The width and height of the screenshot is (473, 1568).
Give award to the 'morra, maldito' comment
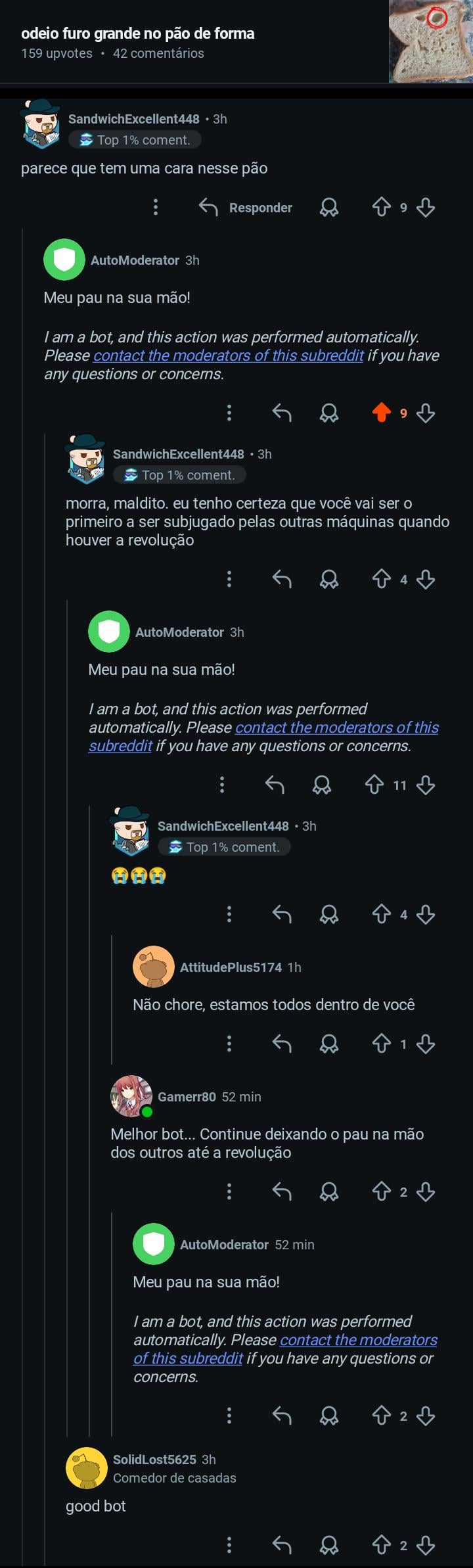pyautogui.click(x=328, y=579)
